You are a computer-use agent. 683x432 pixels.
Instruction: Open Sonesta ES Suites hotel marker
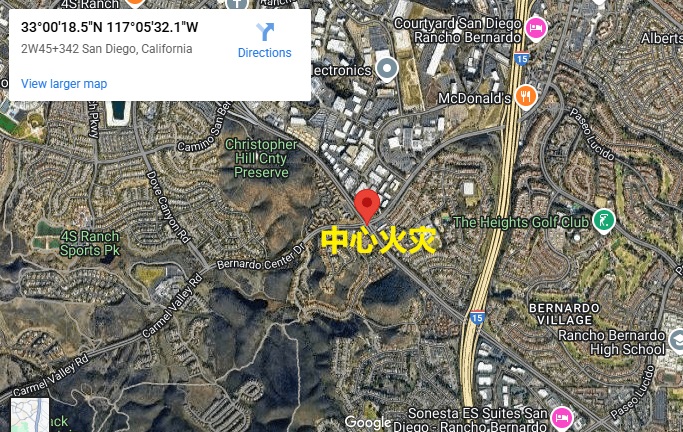562,416
